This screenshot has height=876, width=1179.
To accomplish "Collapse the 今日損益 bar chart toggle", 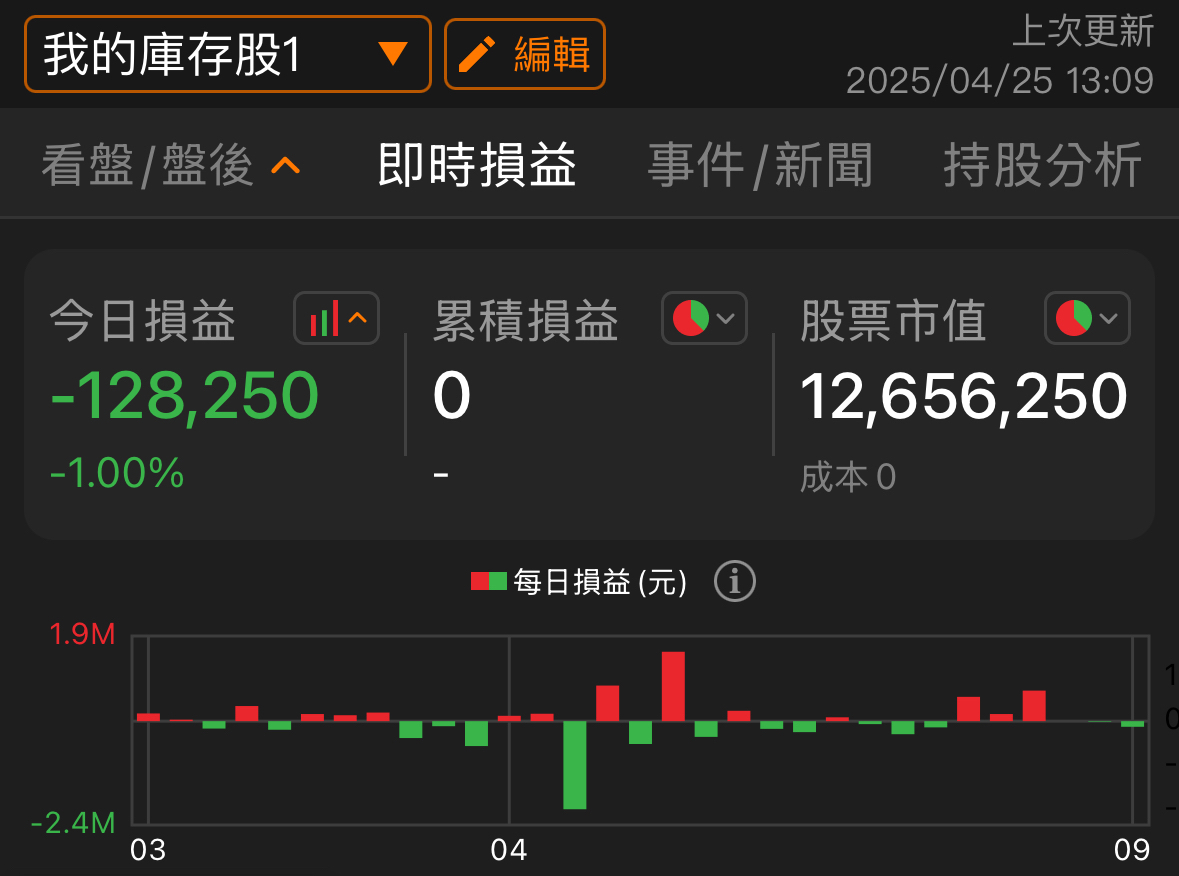I will [337, 319].
